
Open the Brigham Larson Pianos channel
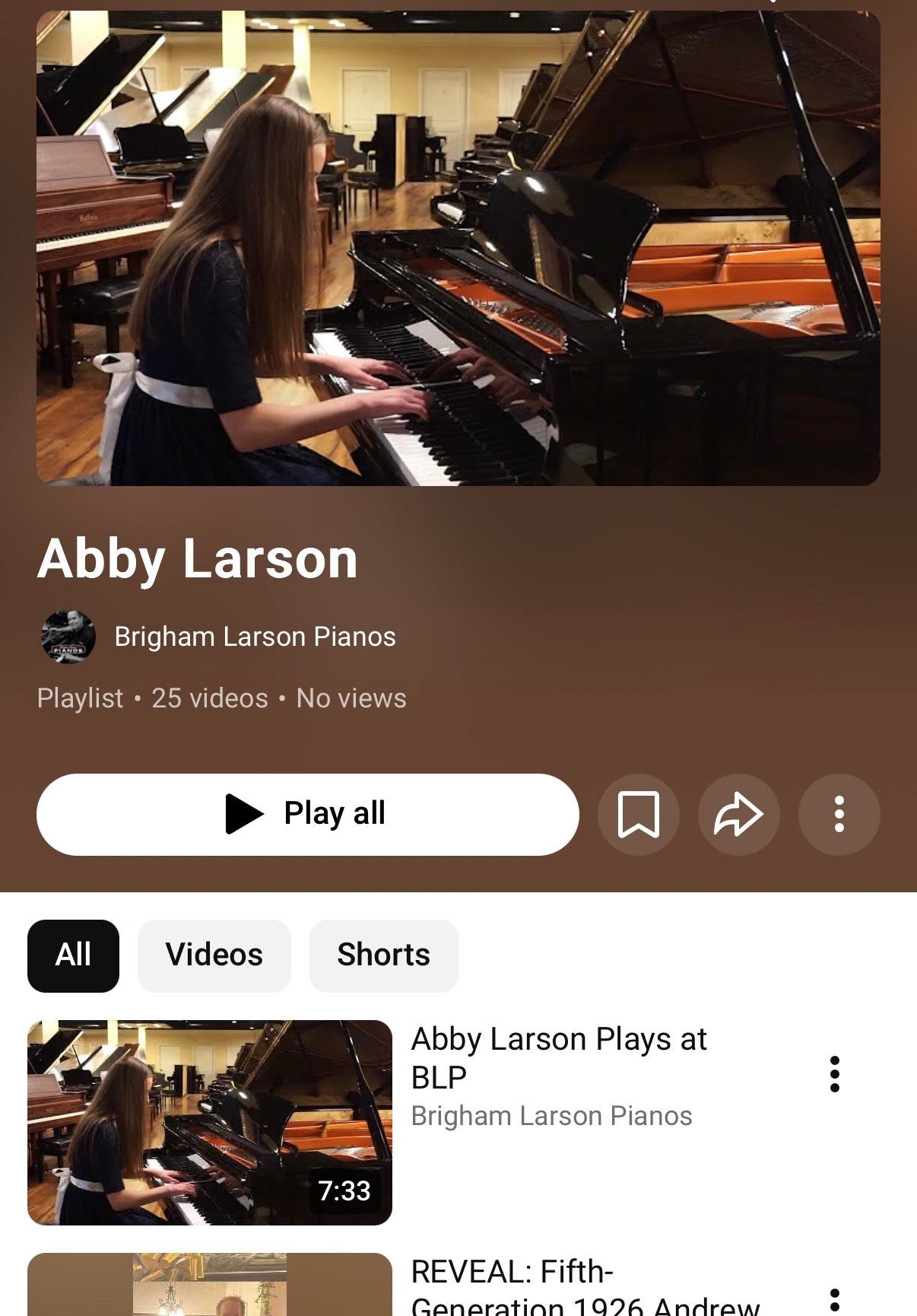click(254, 637)
